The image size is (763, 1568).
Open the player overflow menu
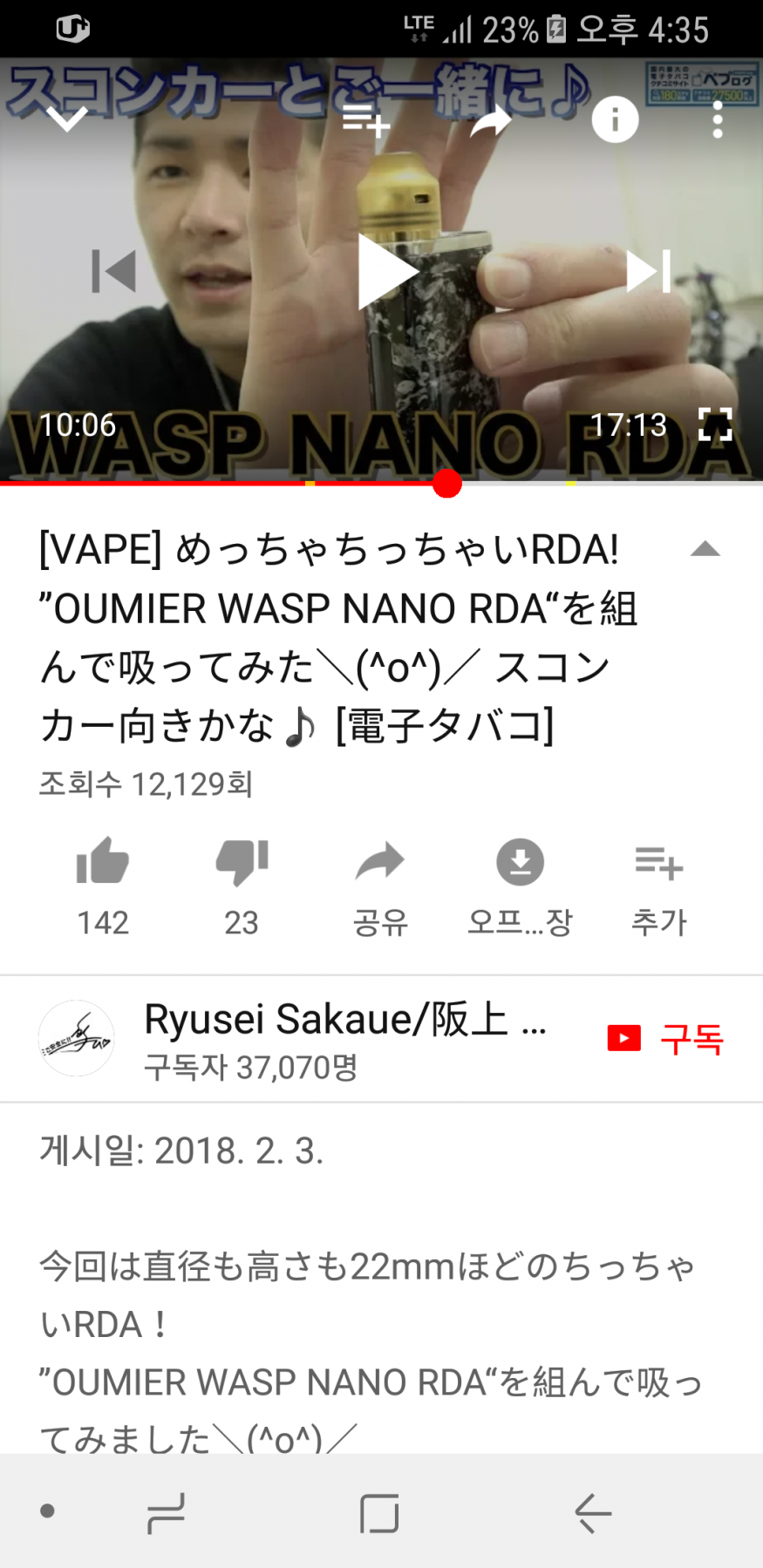(x=717, y=119)
